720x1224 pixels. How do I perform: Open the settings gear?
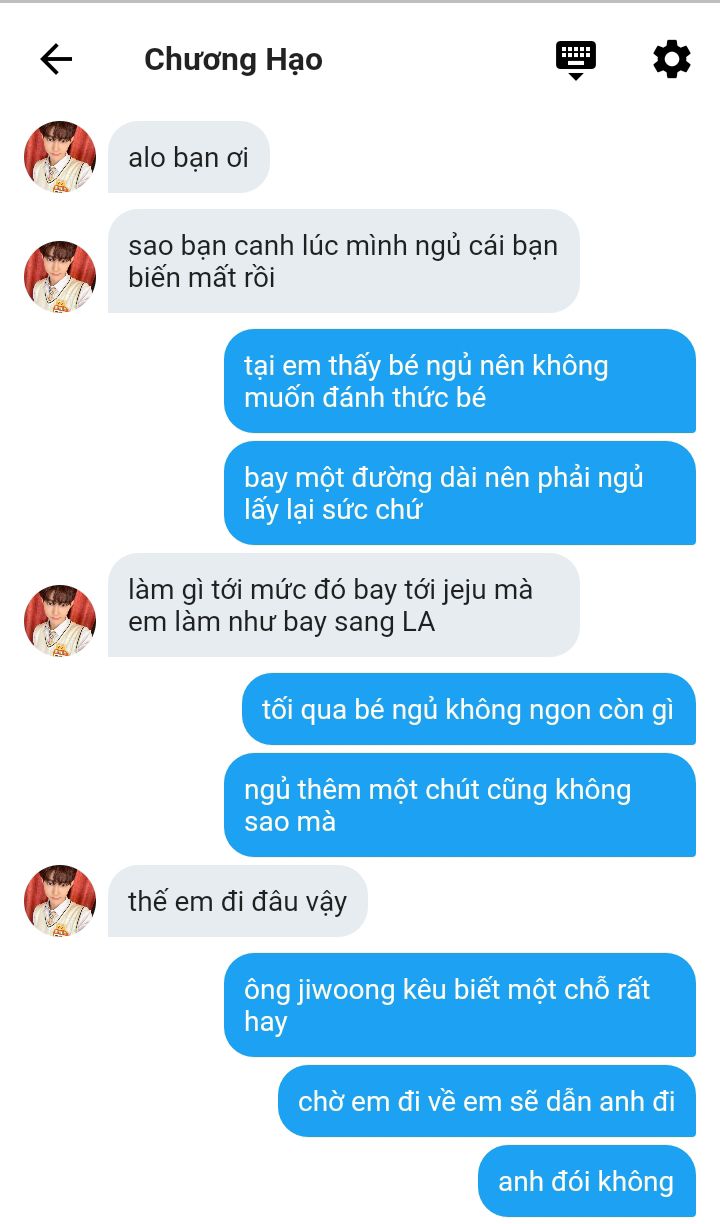point(671,60)
